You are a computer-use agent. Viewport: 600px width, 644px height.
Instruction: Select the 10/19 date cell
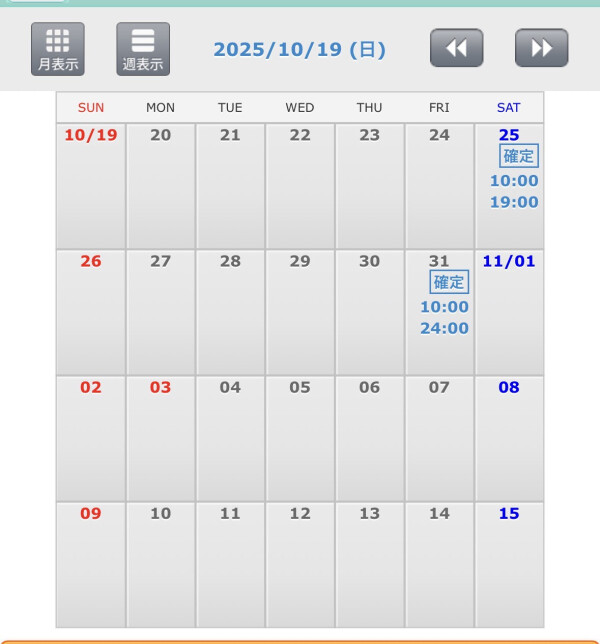91,186
